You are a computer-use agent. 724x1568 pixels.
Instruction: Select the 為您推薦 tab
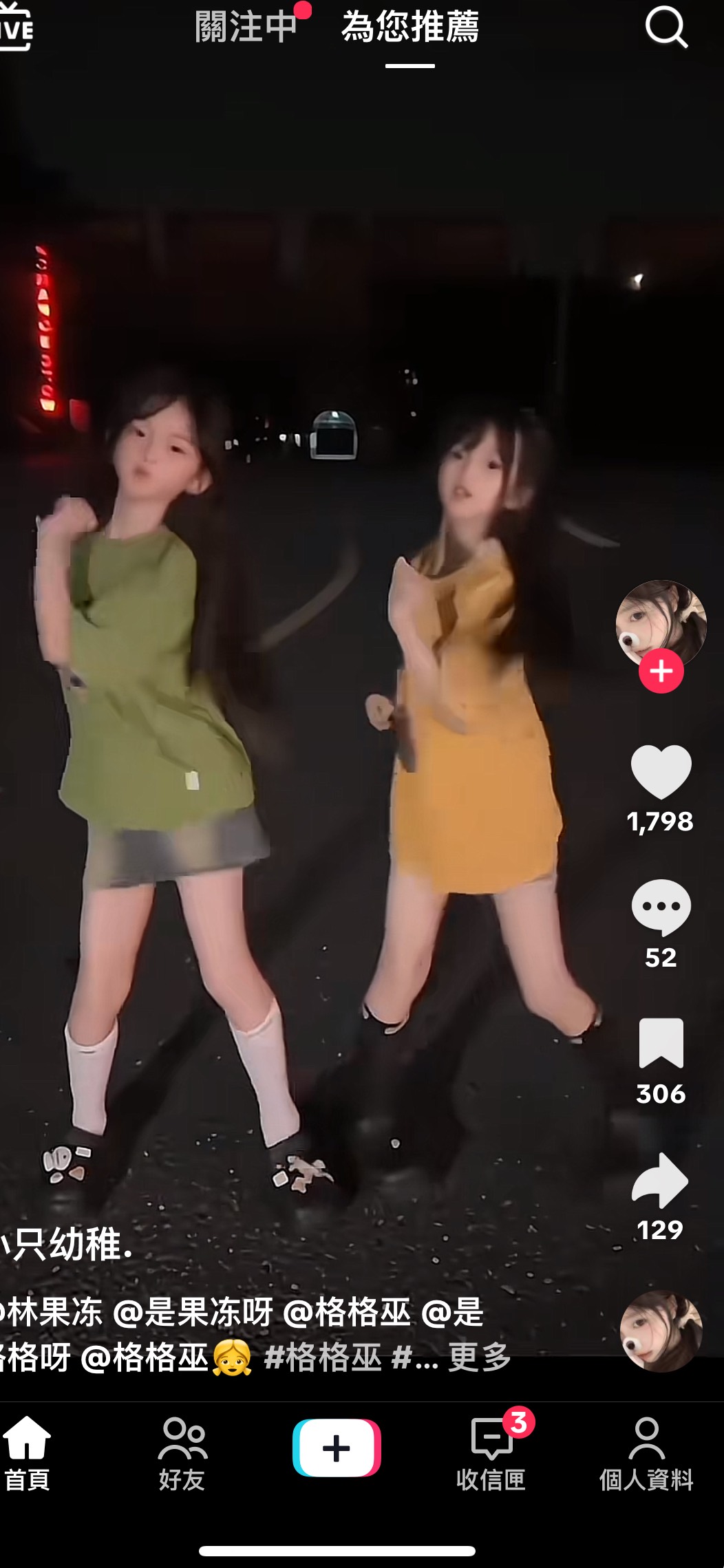410,28
